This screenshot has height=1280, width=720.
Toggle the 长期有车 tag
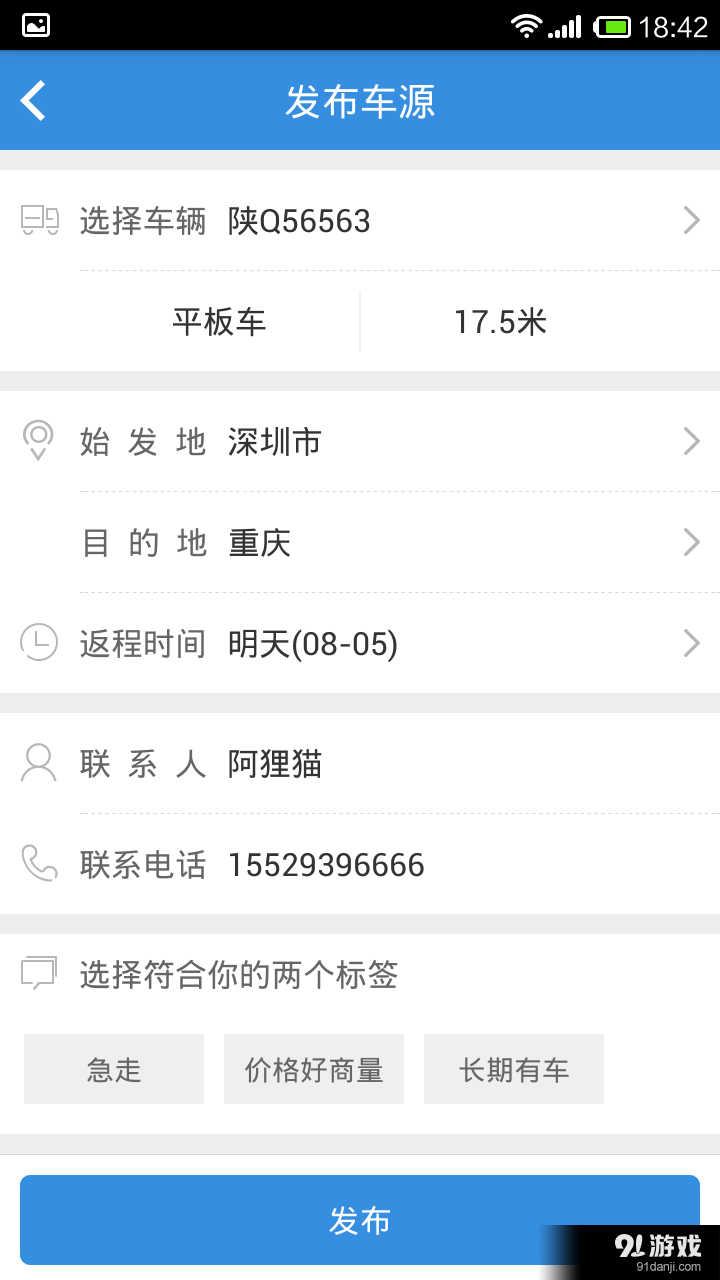click(513, 1069)
